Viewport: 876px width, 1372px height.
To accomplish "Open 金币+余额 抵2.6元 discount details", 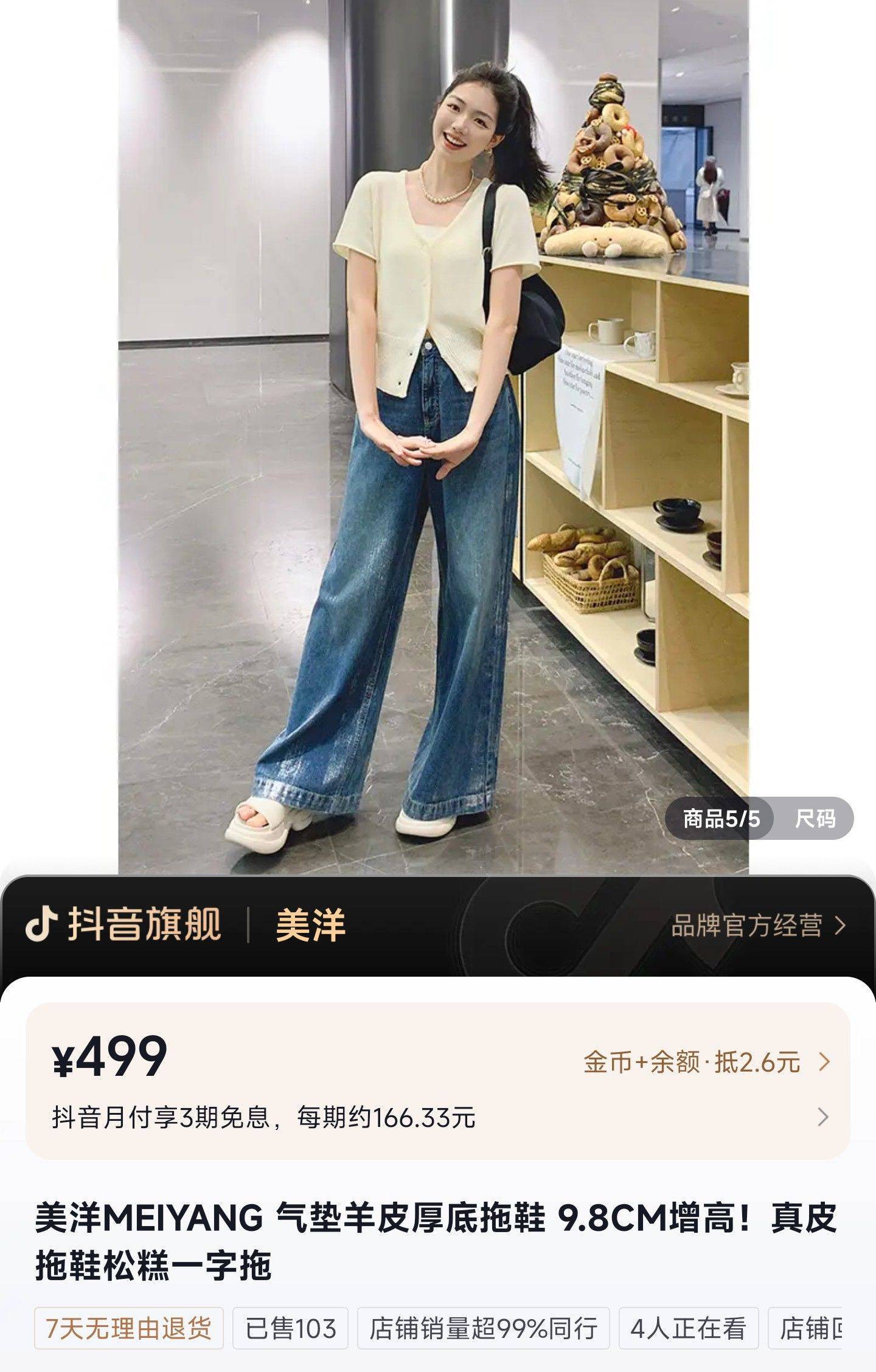I will click(x=706, y=1062).
